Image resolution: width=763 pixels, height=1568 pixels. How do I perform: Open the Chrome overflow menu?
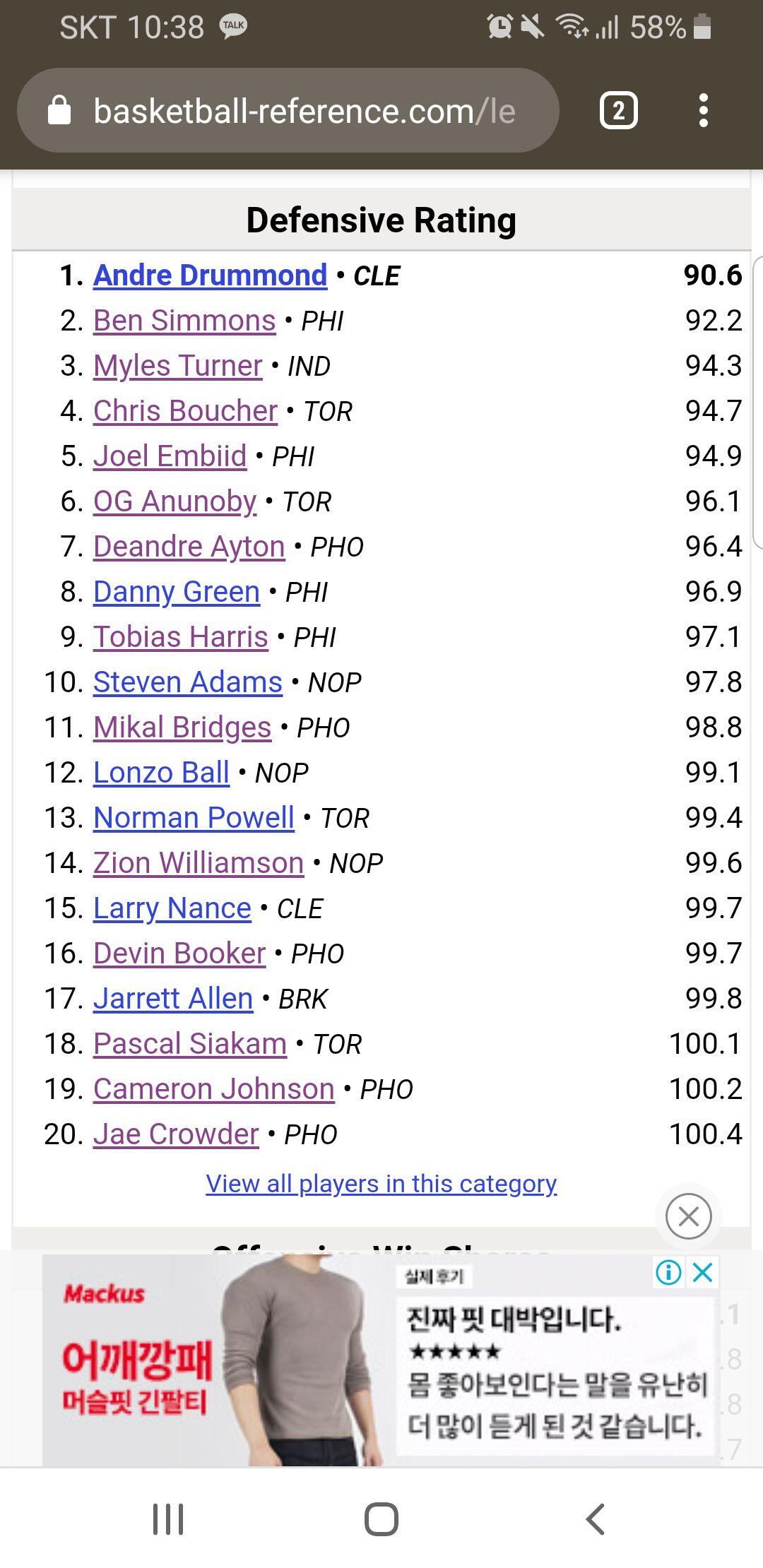point(703,111)
